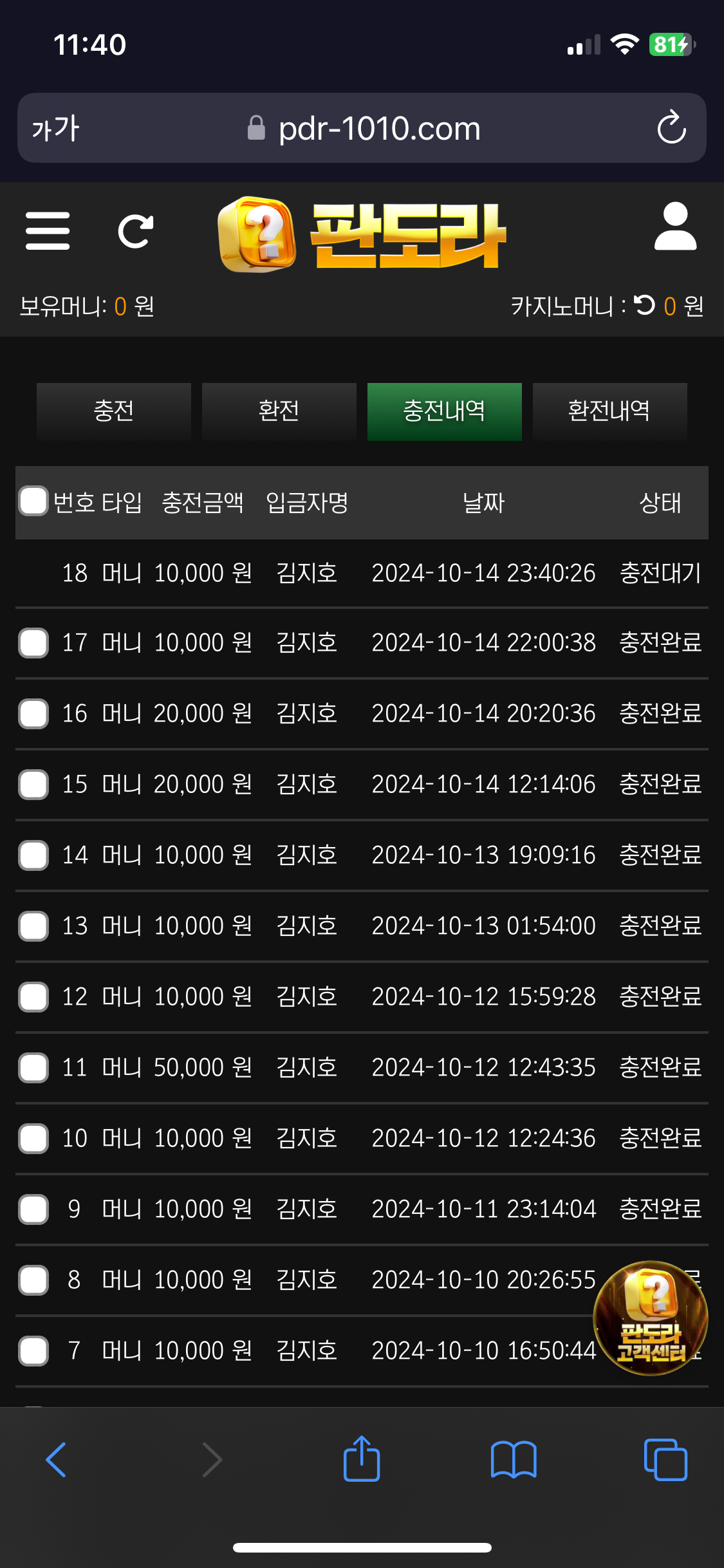Open the 환전내역 tab
724x1568 pixels.
point(609,411)
